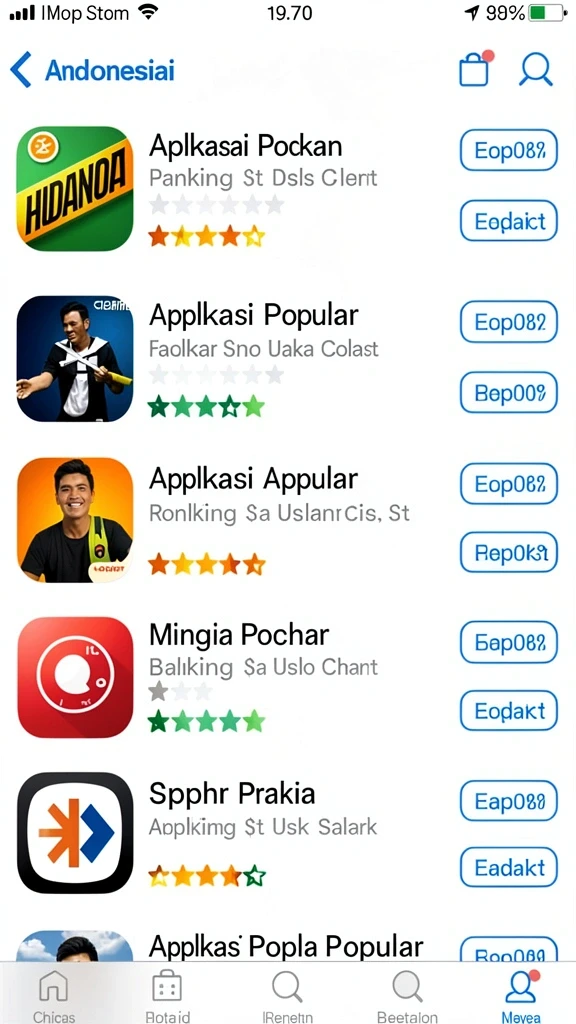Tap the Repok button for Applkasi Appular
Viewport: 576px width, 1024px height.
(509, 553)
